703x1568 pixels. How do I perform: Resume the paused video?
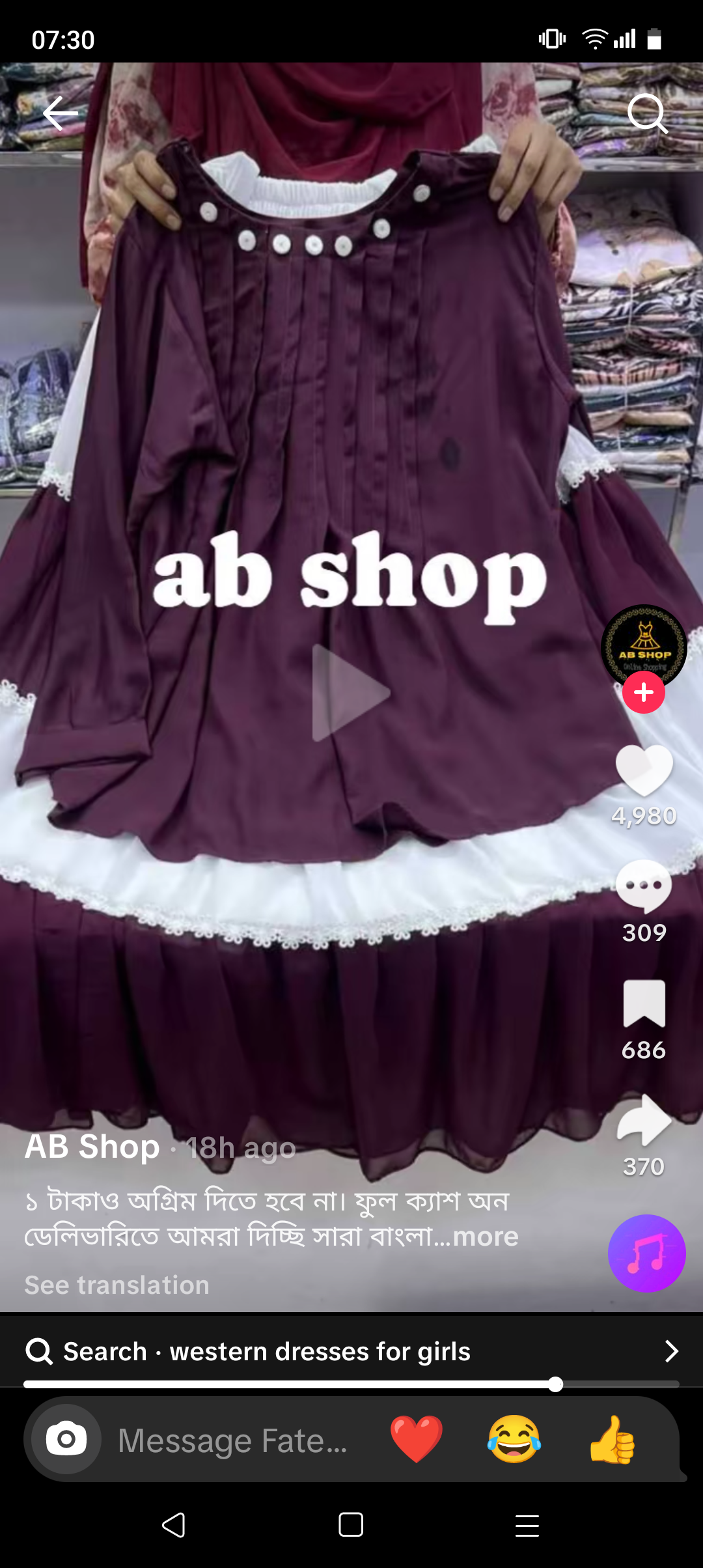pyautogui.click(x=350, y=693)
